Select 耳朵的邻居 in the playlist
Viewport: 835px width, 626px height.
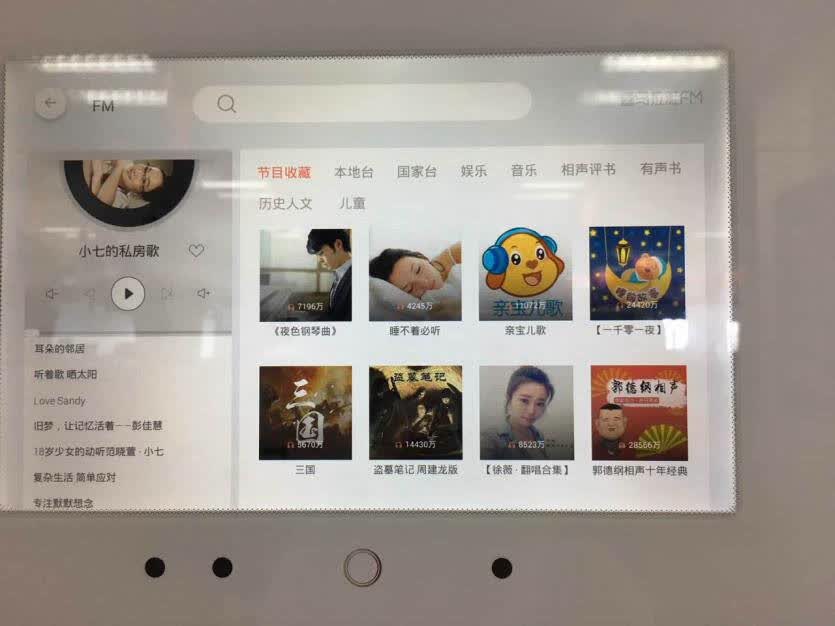tap(59, 349)
